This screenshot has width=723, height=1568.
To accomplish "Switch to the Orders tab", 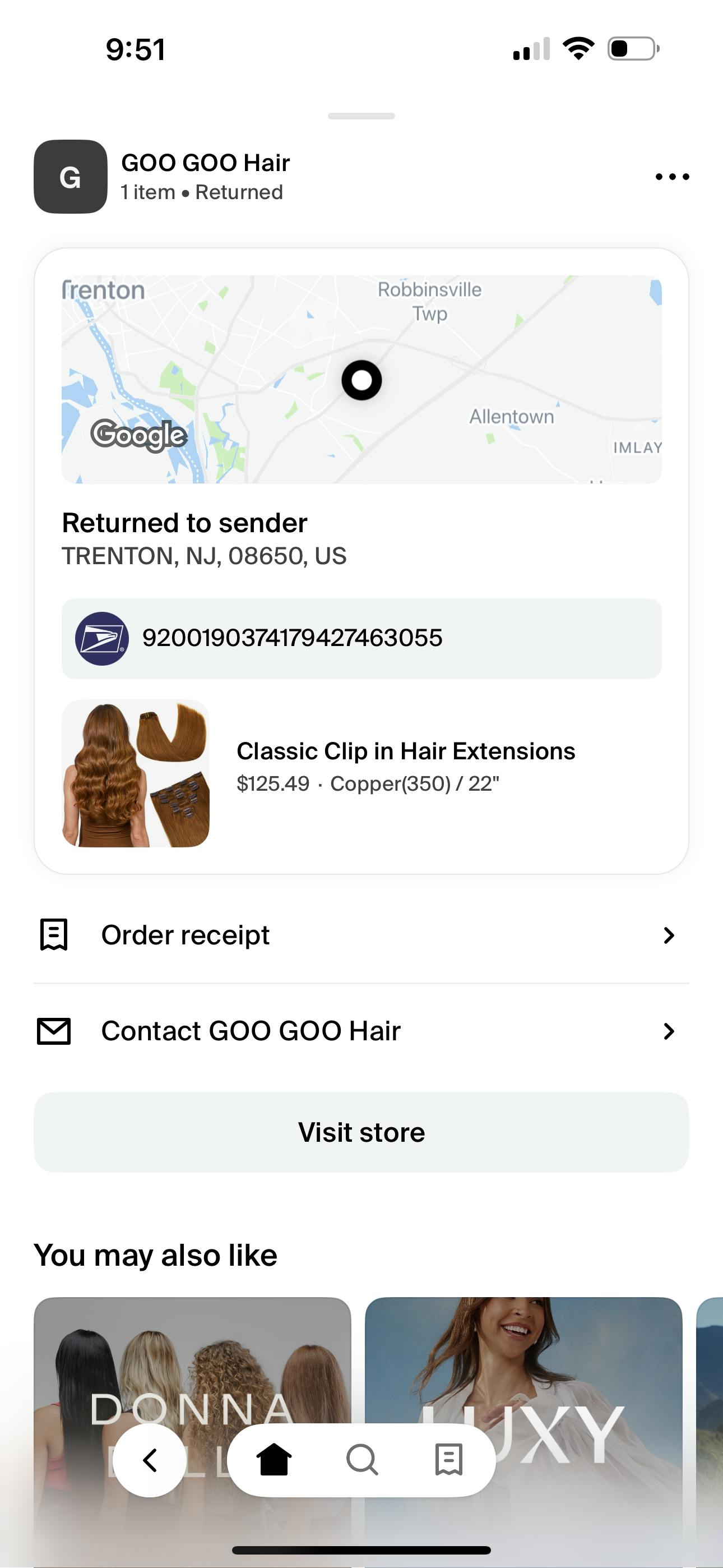I will pyautogui.click(x=449, y=1460).
